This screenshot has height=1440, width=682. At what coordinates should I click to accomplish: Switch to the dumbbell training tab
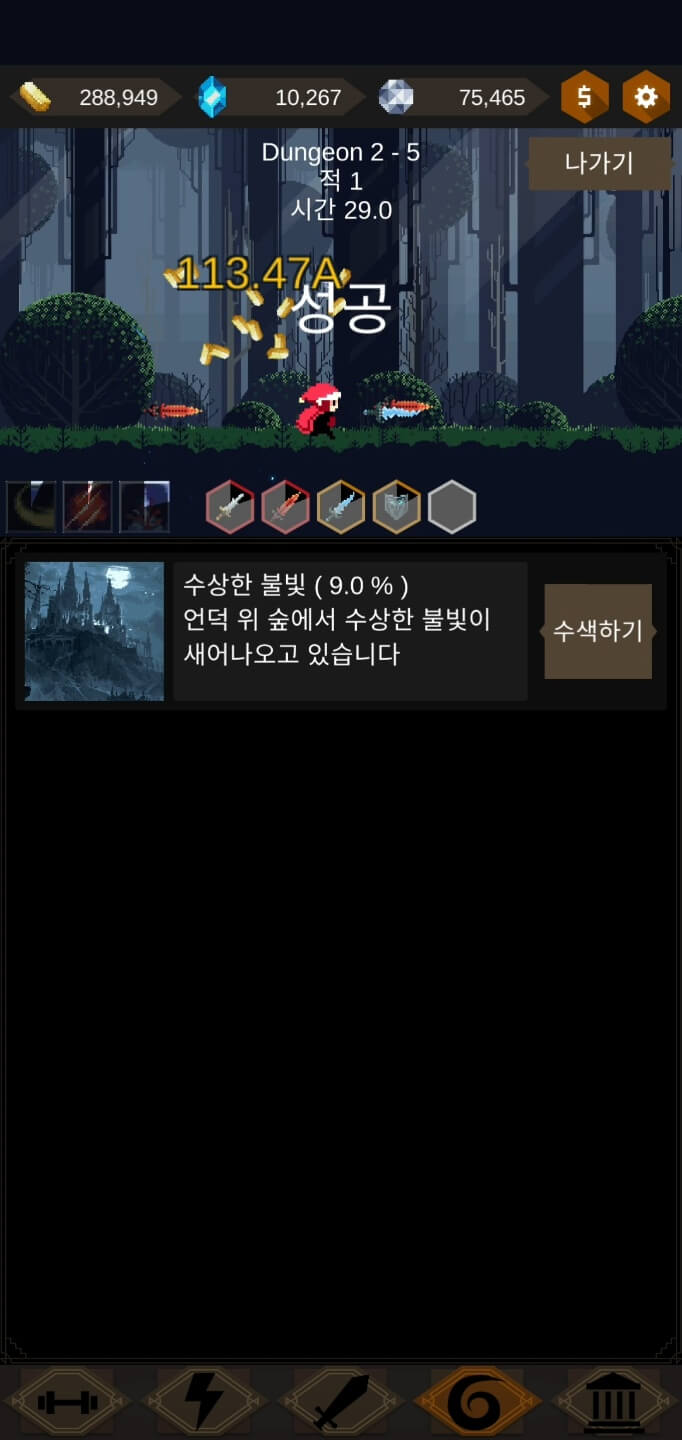click(68, 1402)
